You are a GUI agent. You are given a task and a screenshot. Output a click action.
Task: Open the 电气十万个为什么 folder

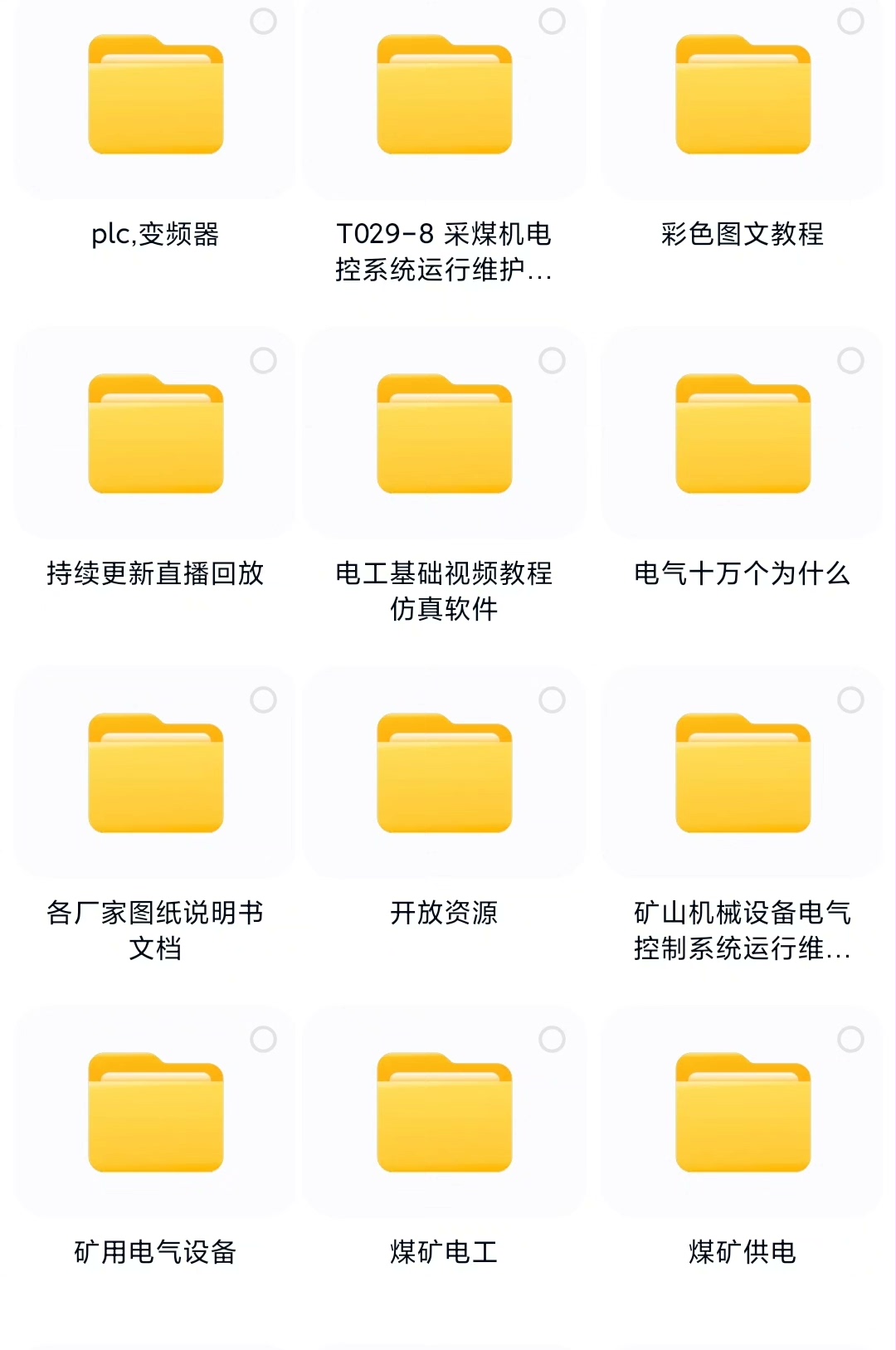[x=743, y=434]
